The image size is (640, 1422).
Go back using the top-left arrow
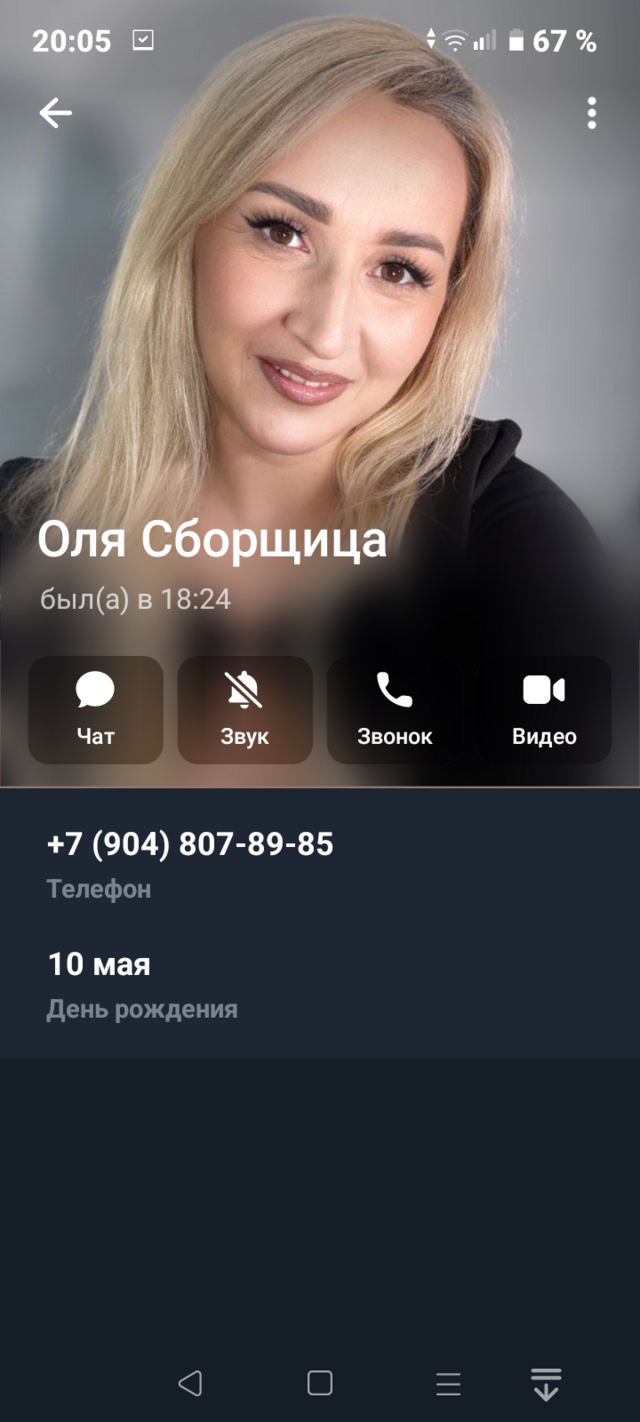pos(55,114)
